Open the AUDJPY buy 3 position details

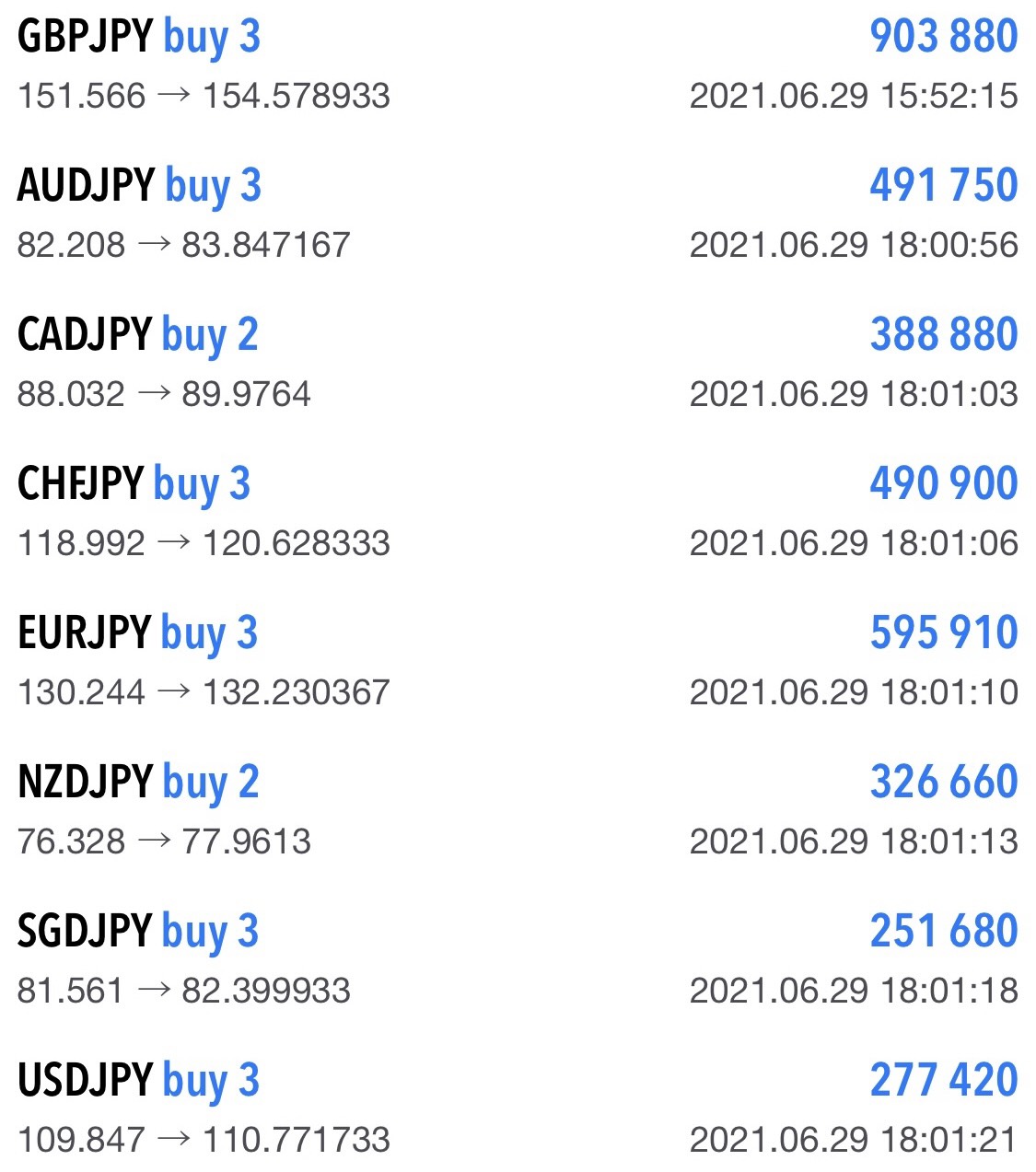[x=516, y=215]
